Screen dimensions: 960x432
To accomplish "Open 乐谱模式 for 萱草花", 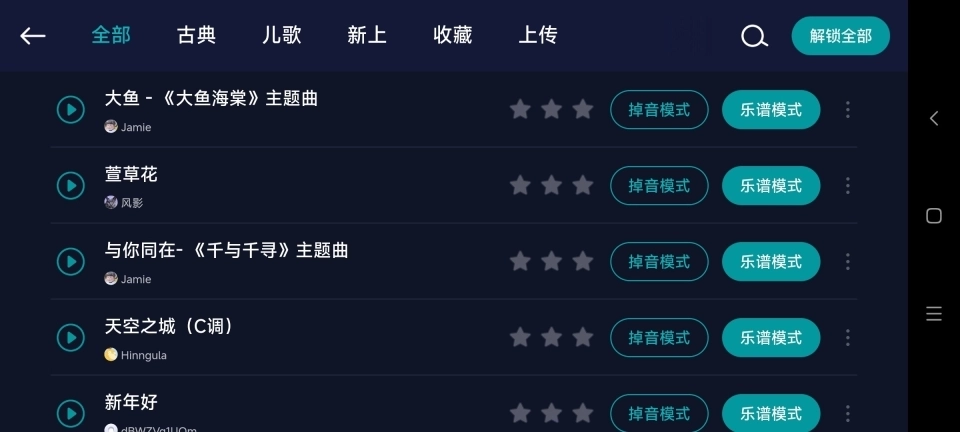I will [x=771, y=186].
